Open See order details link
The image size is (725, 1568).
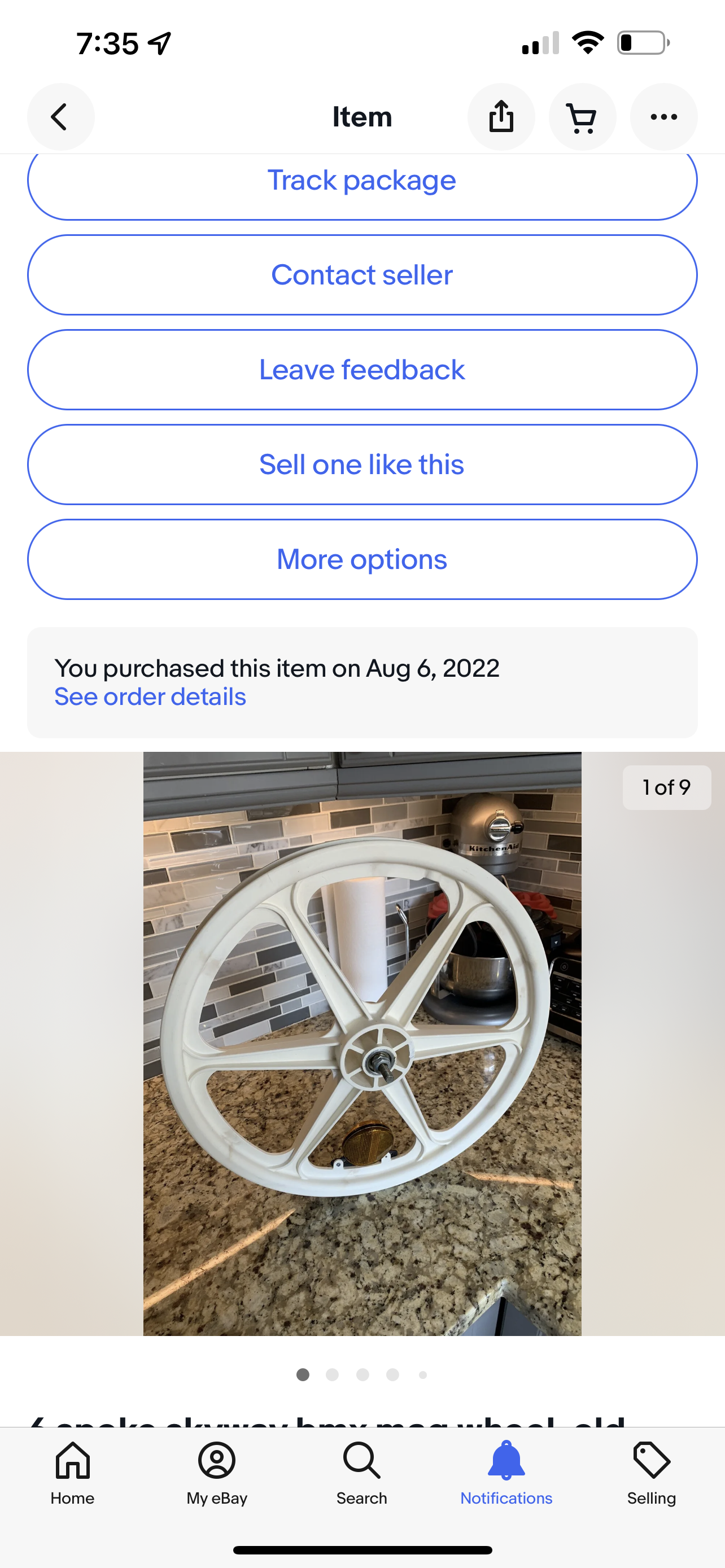pos(150,697)
